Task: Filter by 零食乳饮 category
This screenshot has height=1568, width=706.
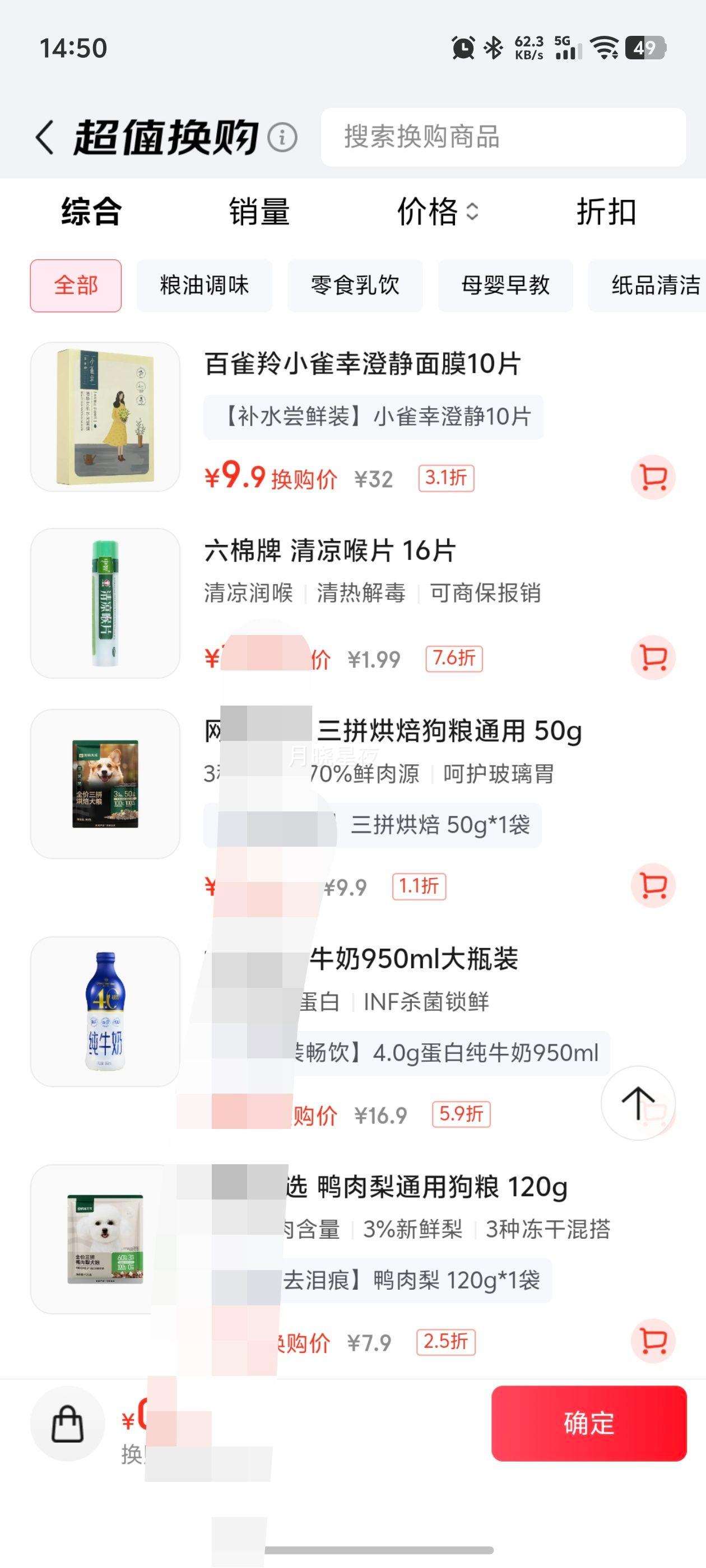Action: 355,286
